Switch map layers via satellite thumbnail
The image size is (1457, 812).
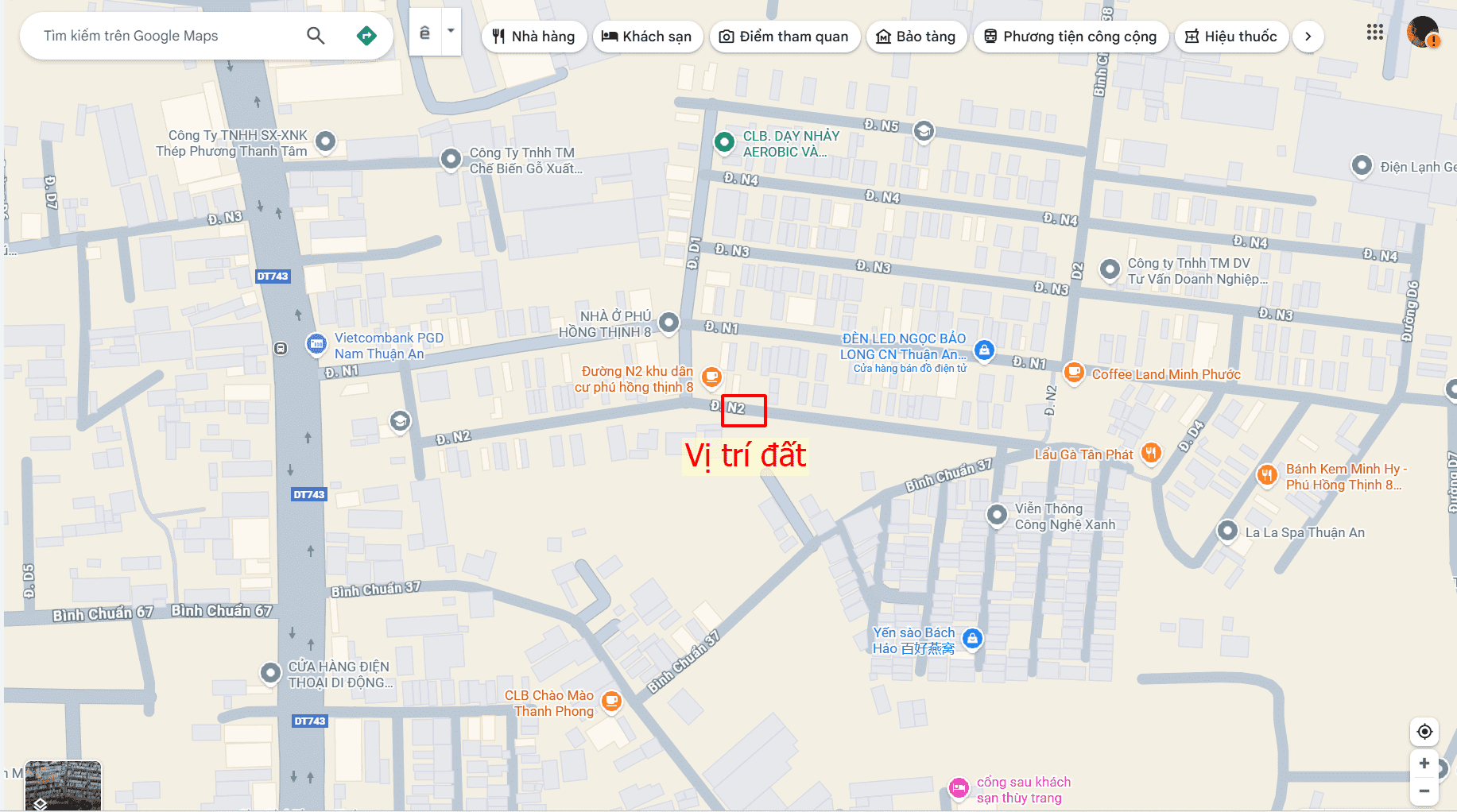[x=63, y=787]
